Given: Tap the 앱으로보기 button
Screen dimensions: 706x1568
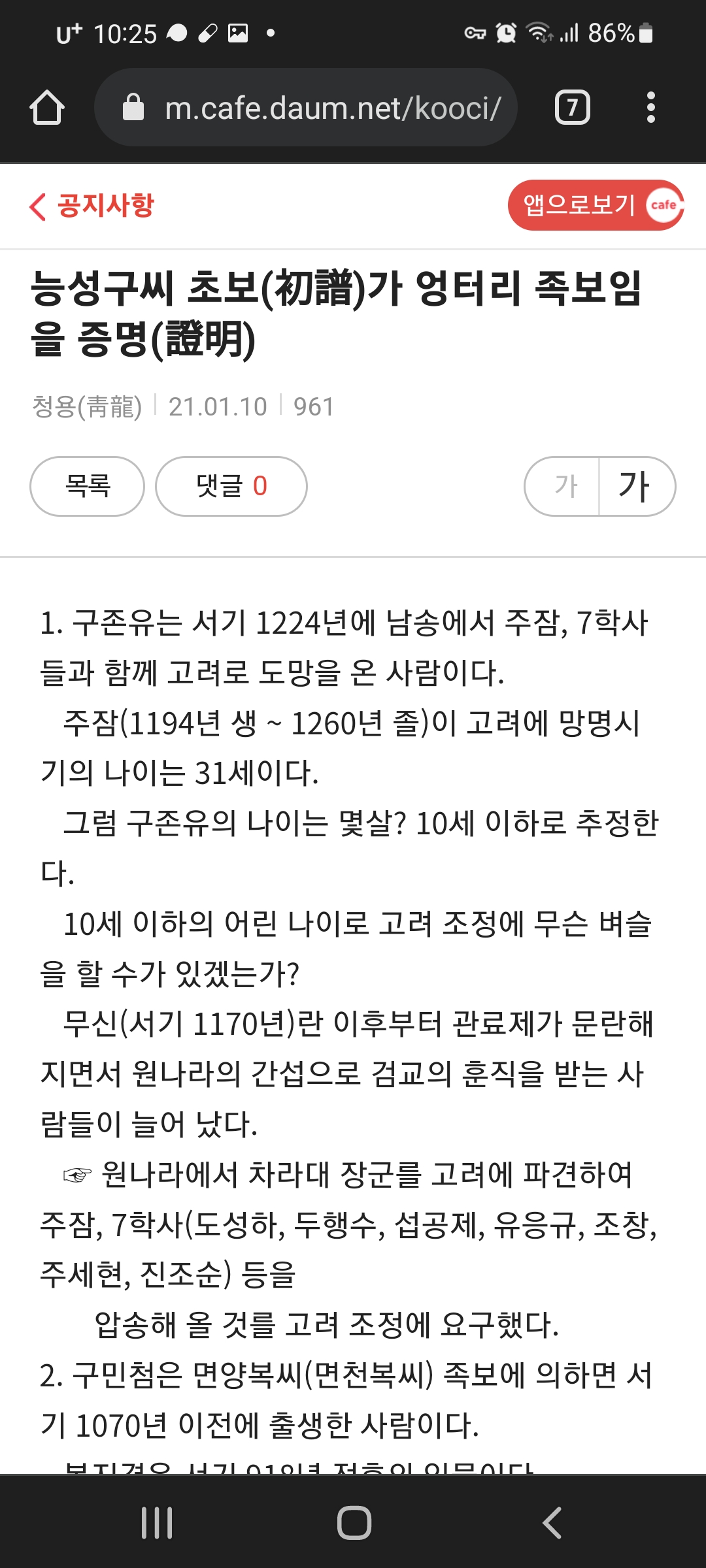Looking at the screenshot, I should click(x=596, y=205).
